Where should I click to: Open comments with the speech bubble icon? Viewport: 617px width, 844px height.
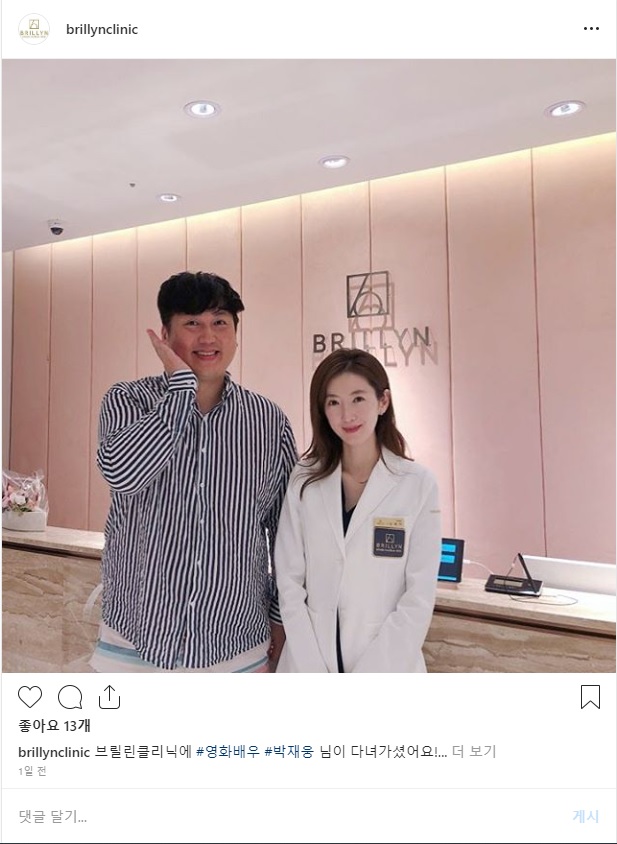coord(70,697)
